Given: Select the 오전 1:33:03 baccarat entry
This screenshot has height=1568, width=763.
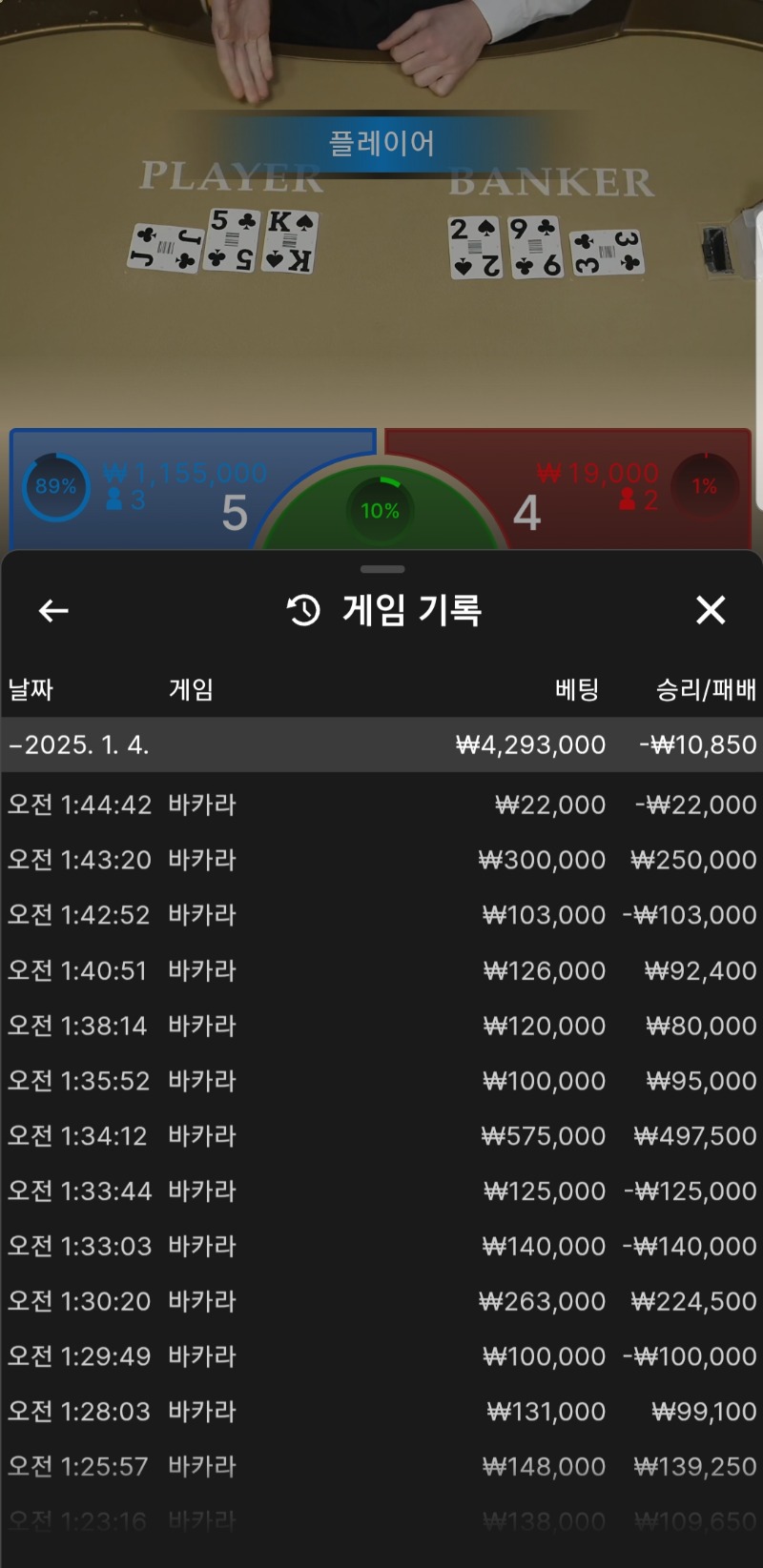Looking at the screenshot, I should [381, 1247].
